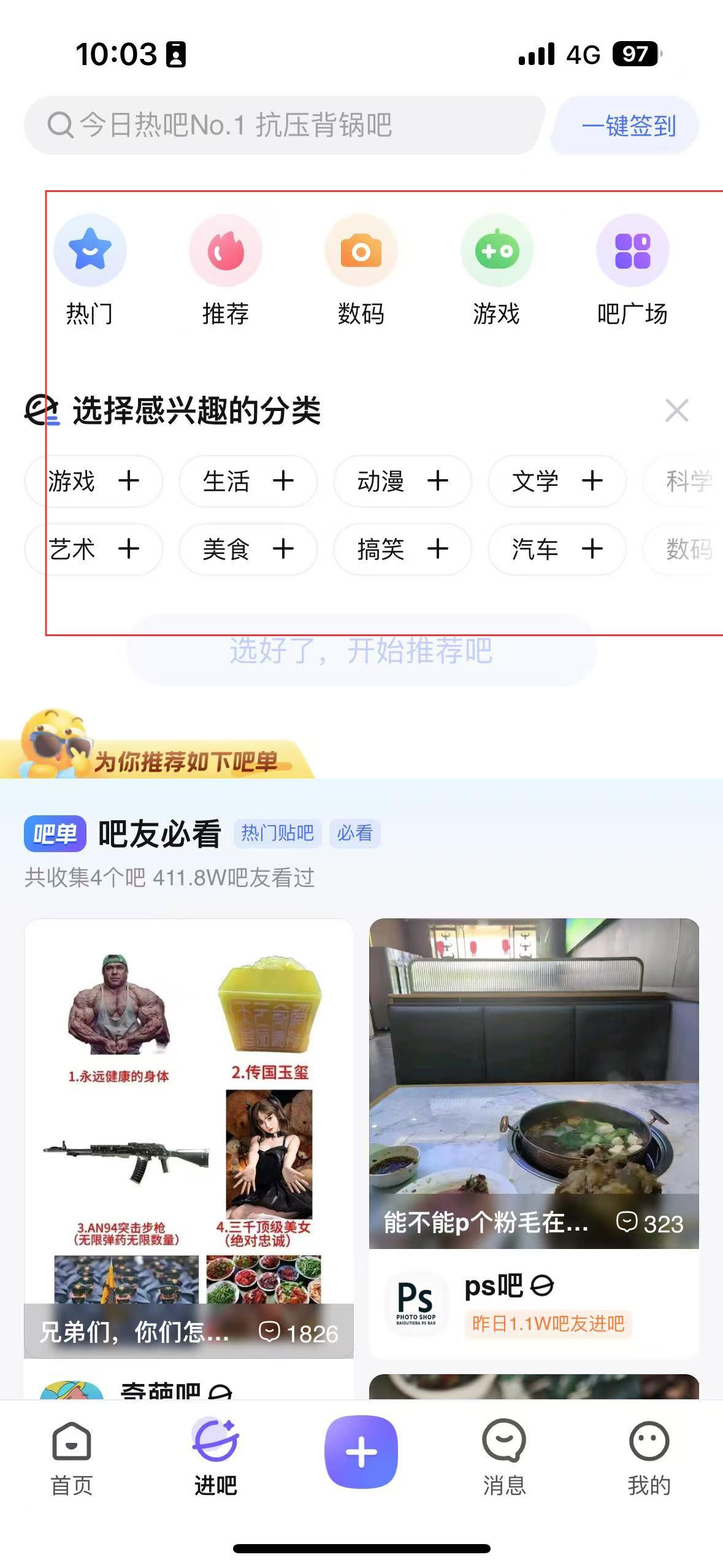Open the search box at the top
The width and height of the screenshot is (723, 1568).
coord(282,125)
